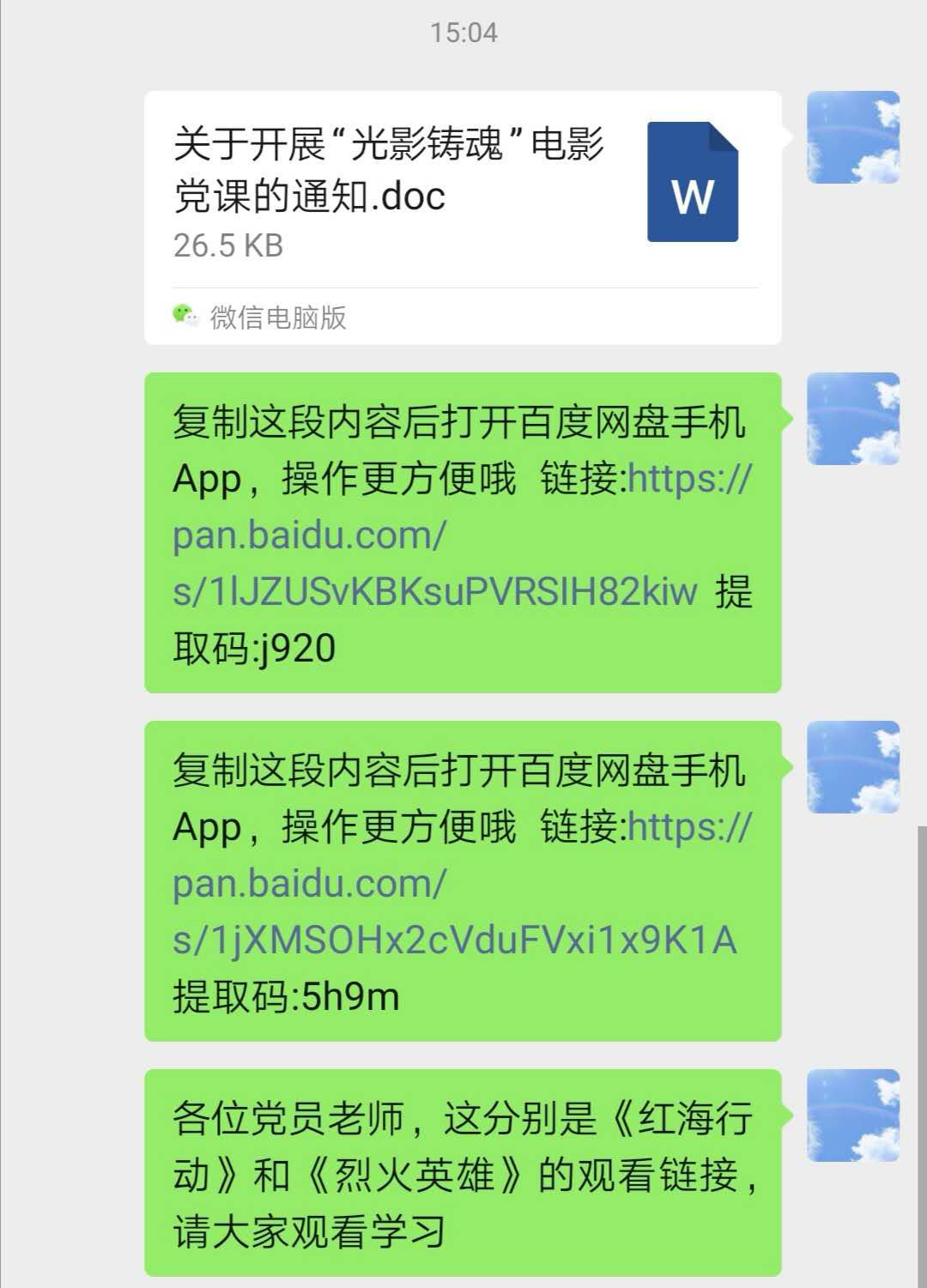
Task: Tap avatar next to the 红海行动 message
Action: [x=852, y=1116]
